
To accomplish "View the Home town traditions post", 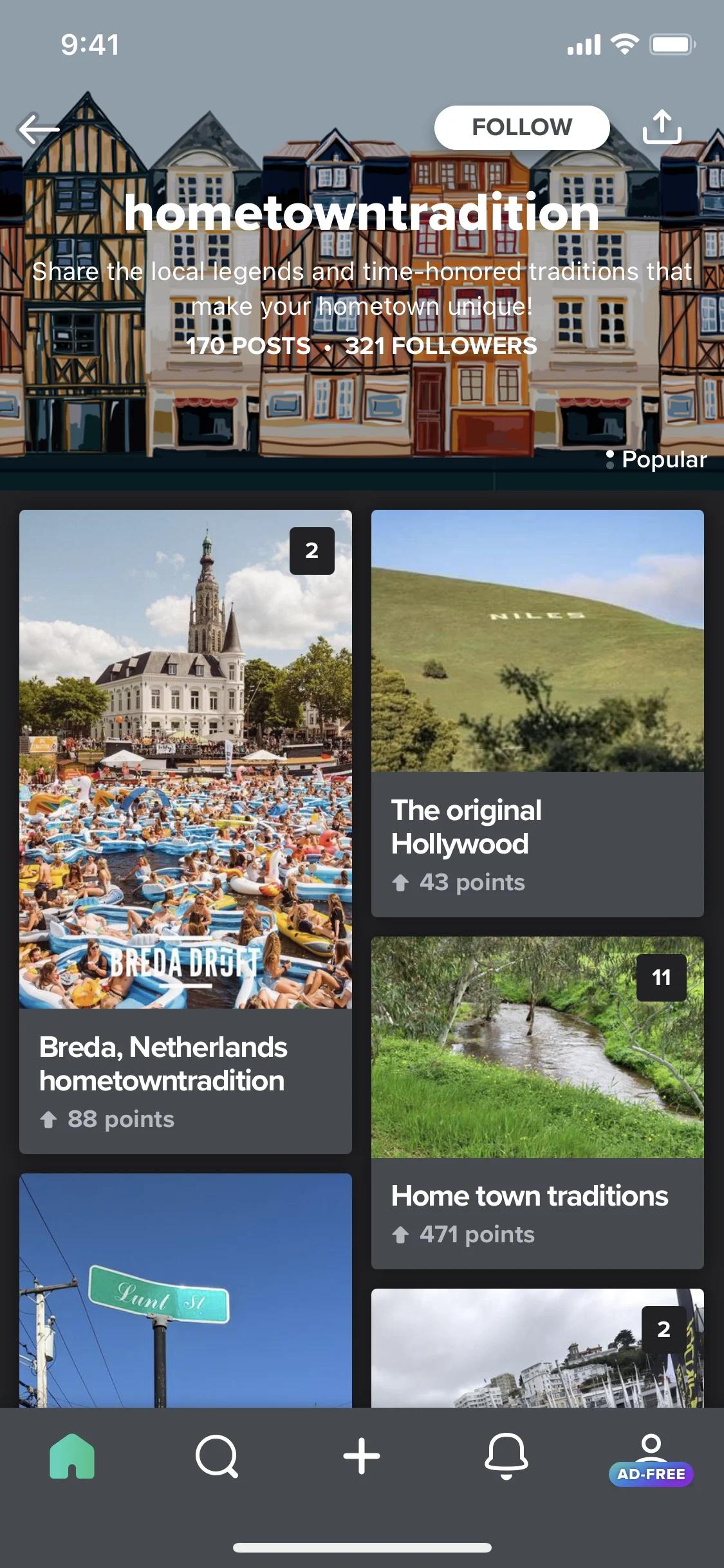I will pyautogui.click(x=537, y=1102).
